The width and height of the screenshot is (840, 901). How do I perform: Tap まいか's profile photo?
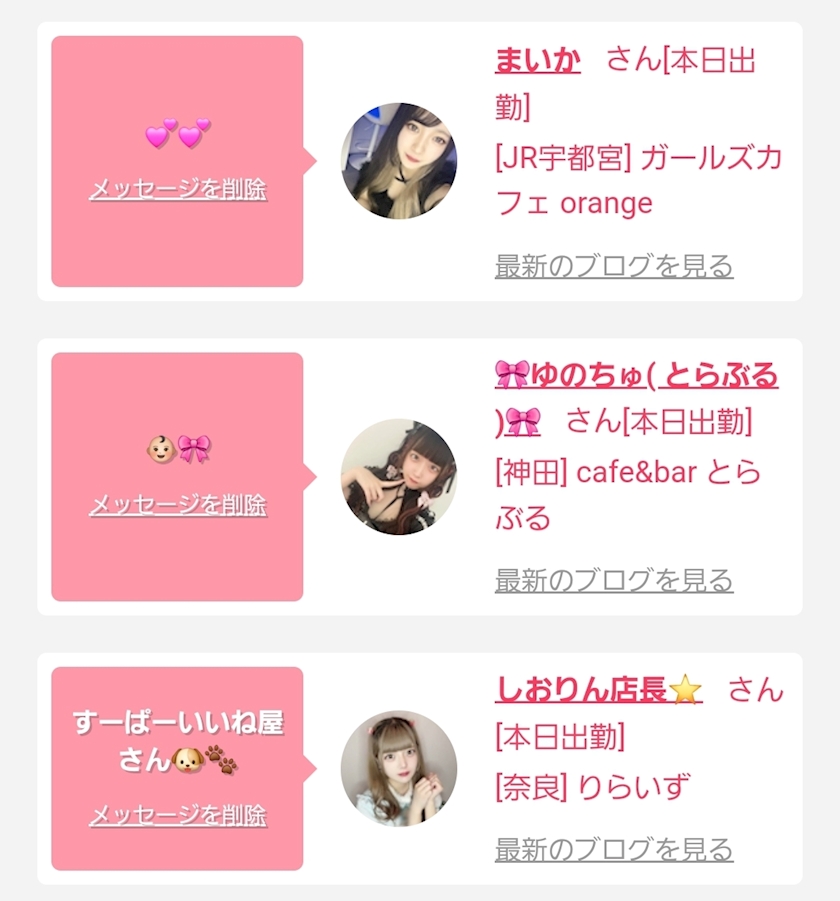click(x=398, y=161)
